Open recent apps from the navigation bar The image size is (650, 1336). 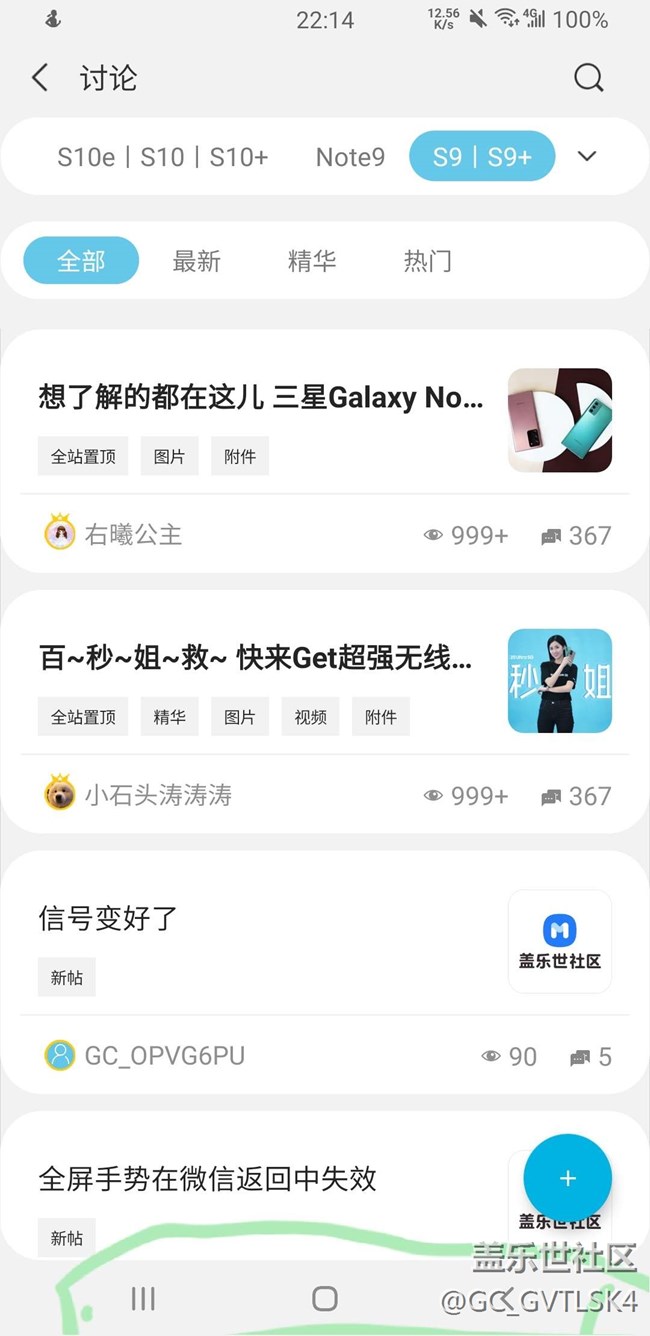(x=143, y=1298)
